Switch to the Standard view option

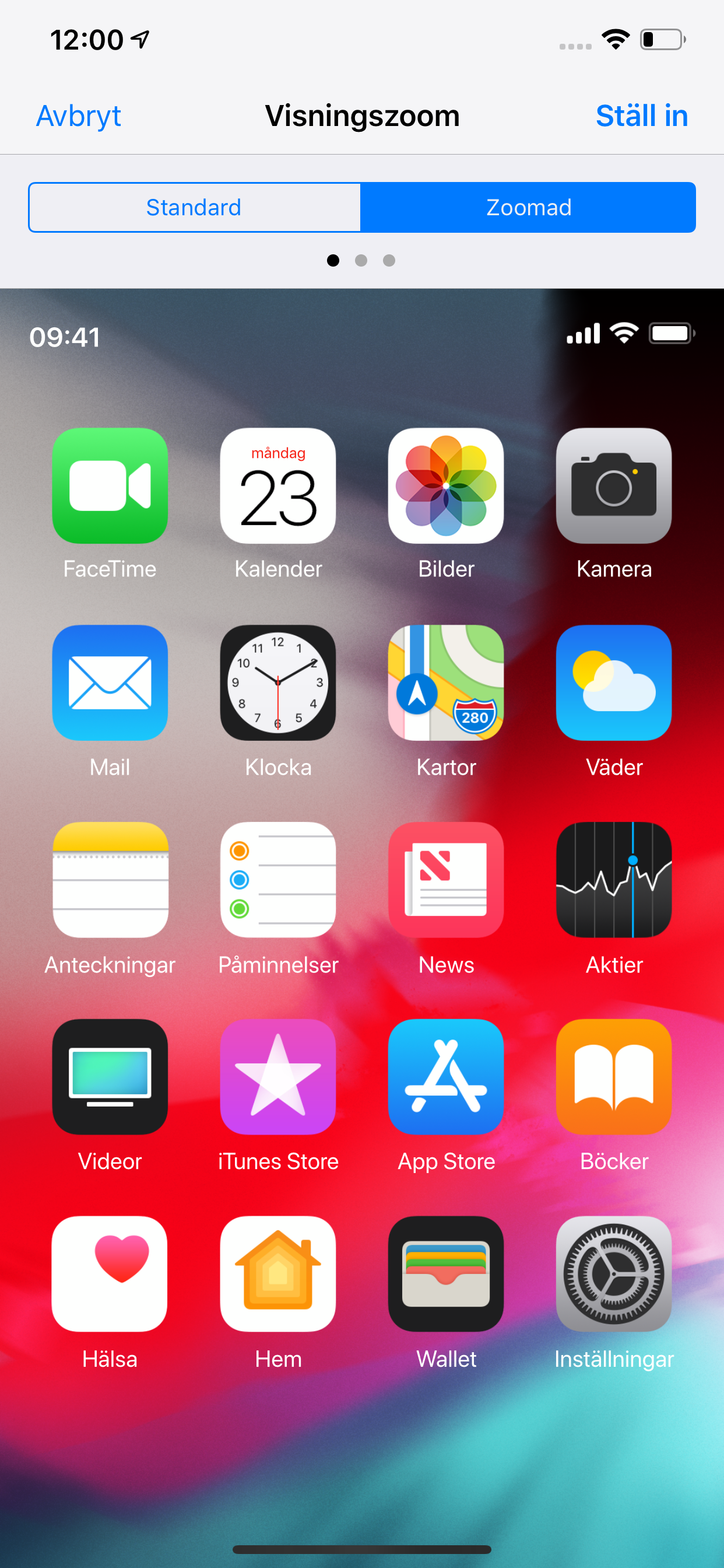pyautogui.click(x=194, y=208)
